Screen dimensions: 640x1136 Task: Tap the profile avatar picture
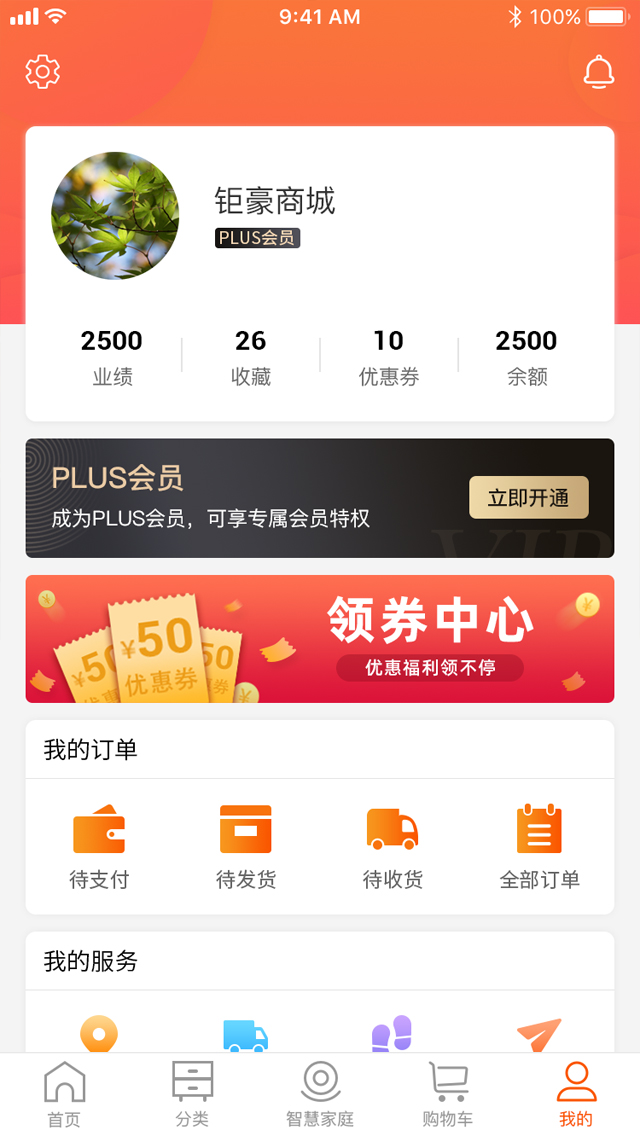pos(115,215)
